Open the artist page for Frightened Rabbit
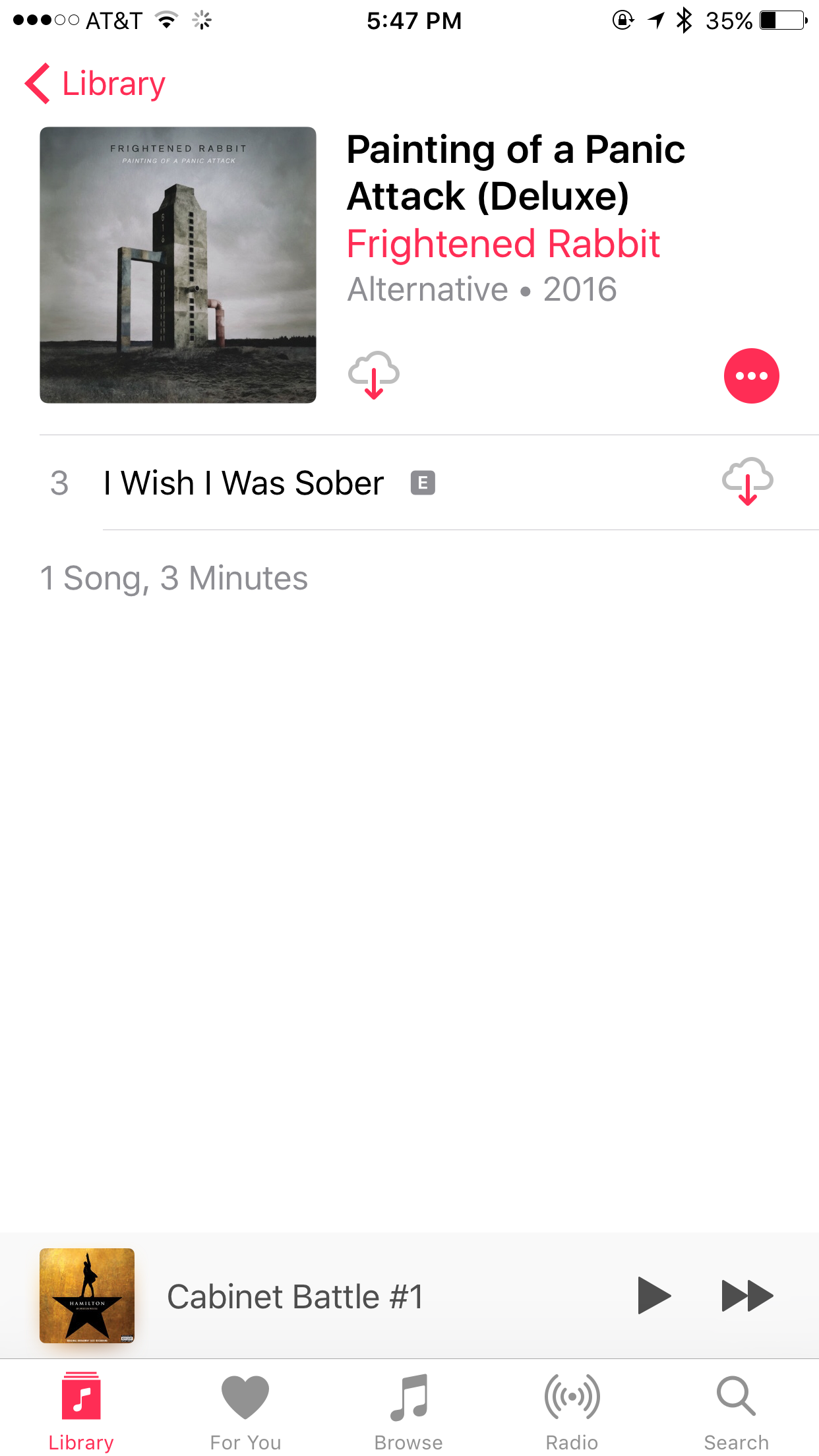The height and width of the screenshot is (1456, 819). pyautogui.click(x=503, y=243)
